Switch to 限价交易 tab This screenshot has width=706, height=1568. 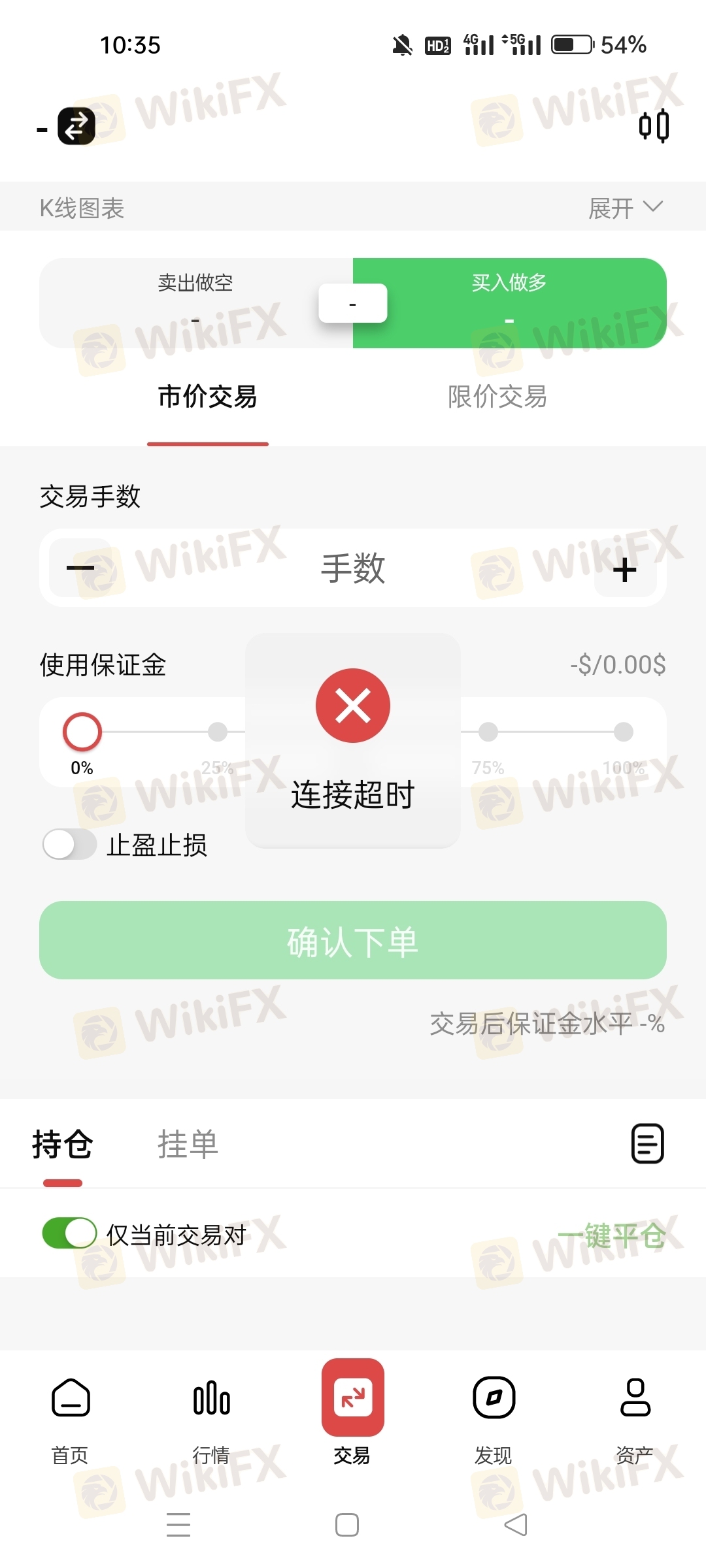497,397
